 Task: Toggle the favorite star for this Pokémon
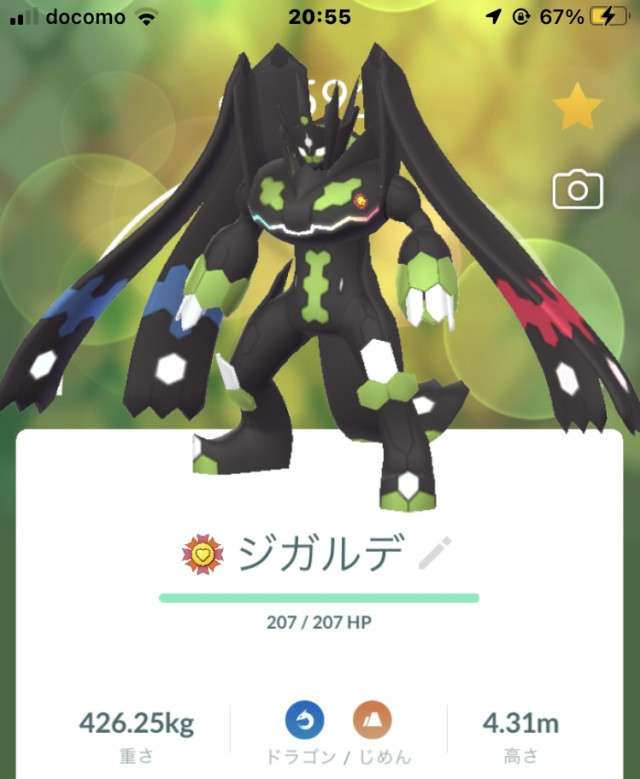(577, 109)
